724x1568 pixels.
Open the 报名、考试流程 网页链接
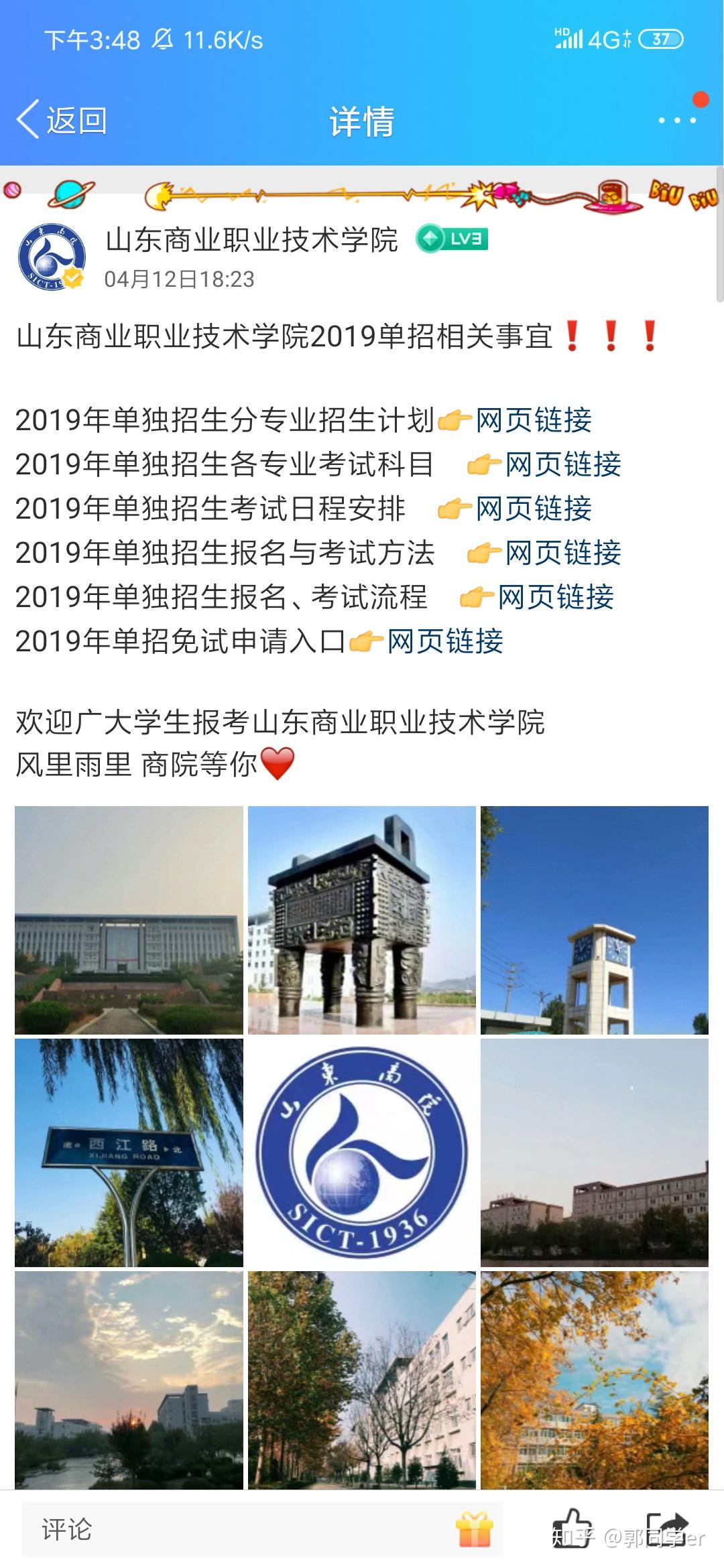point(555,597)
